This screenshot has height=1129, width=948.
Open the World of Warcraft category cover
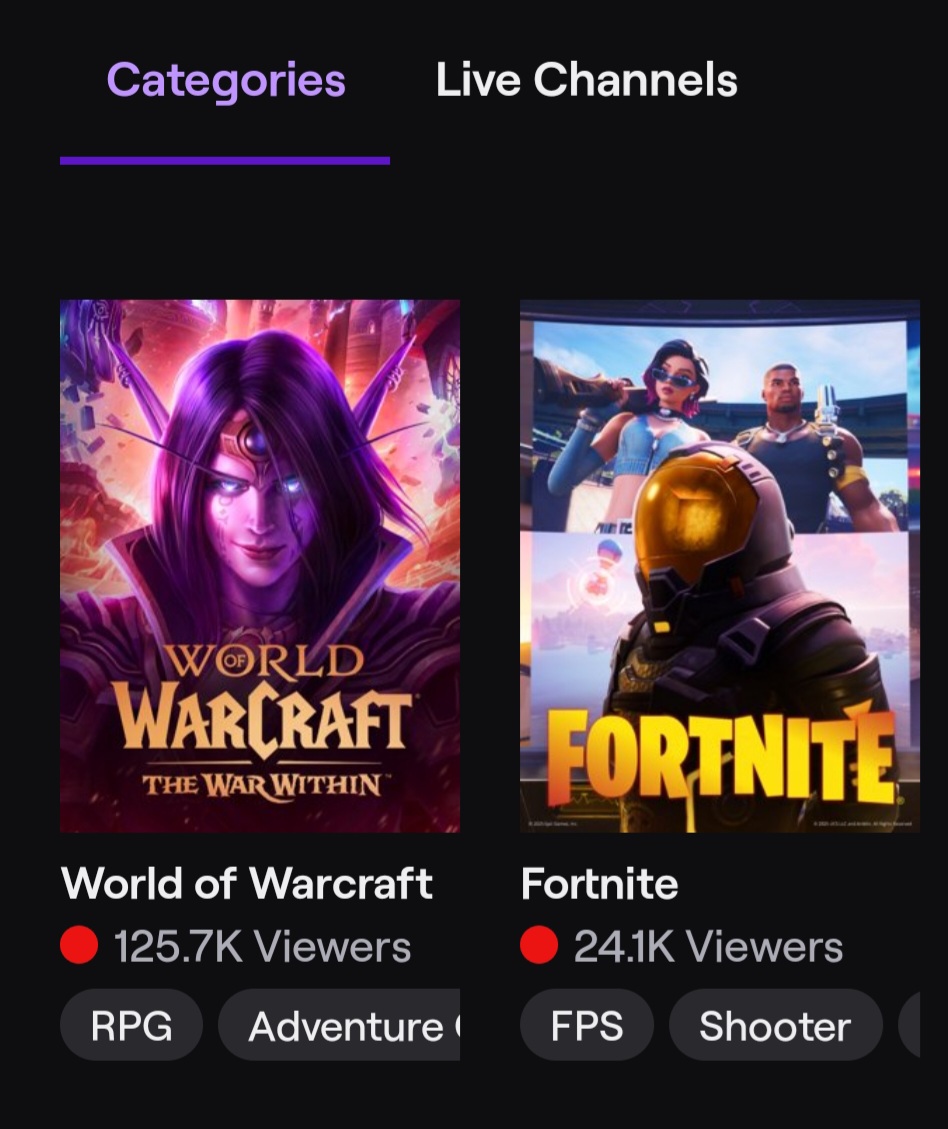[x=260, y=566]
